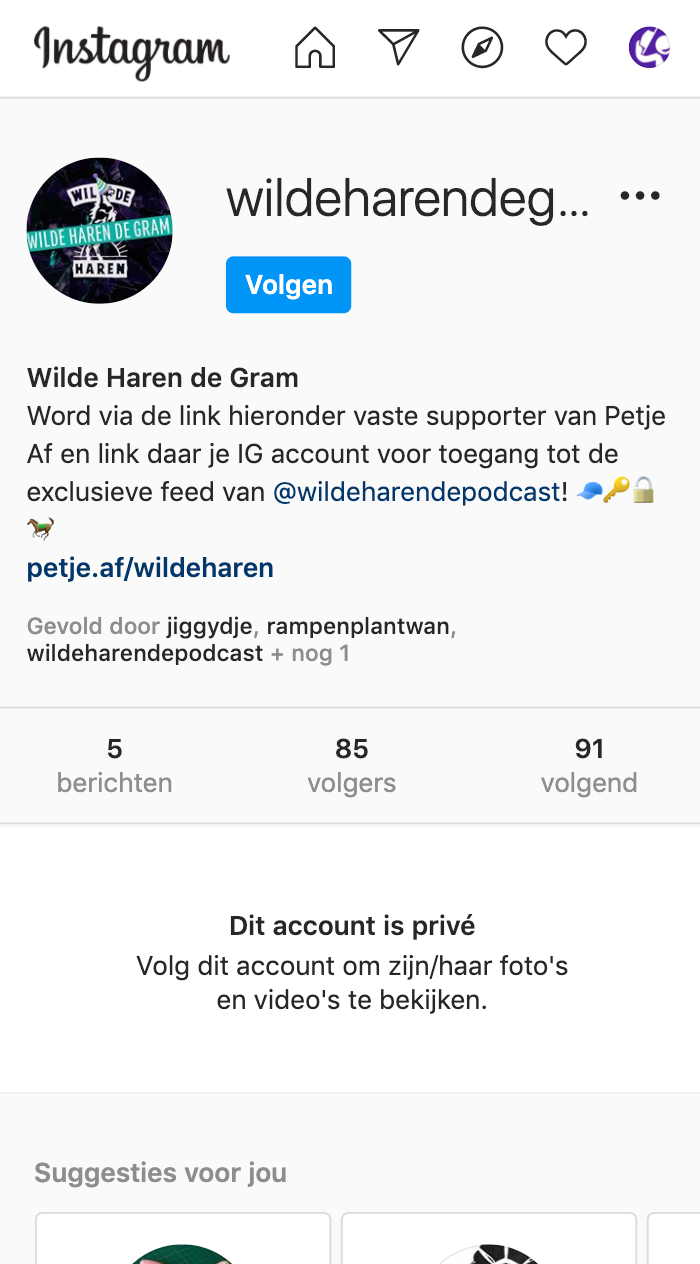Open wildeharendepodcast in the followed-by line
Viewport: 700px width, 1264px height.
pos(145,654)
